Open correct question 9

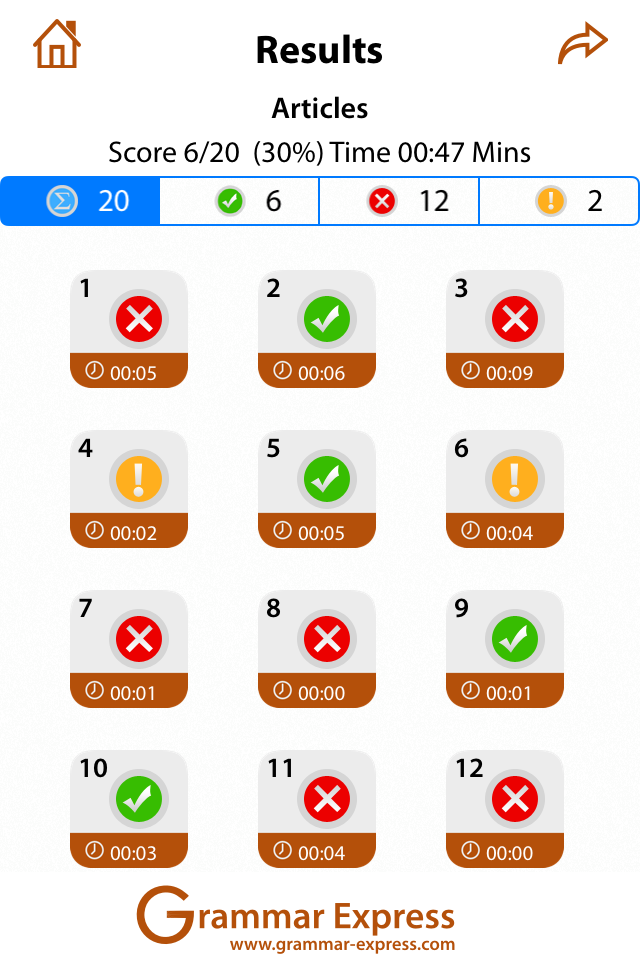pos(505,648)
